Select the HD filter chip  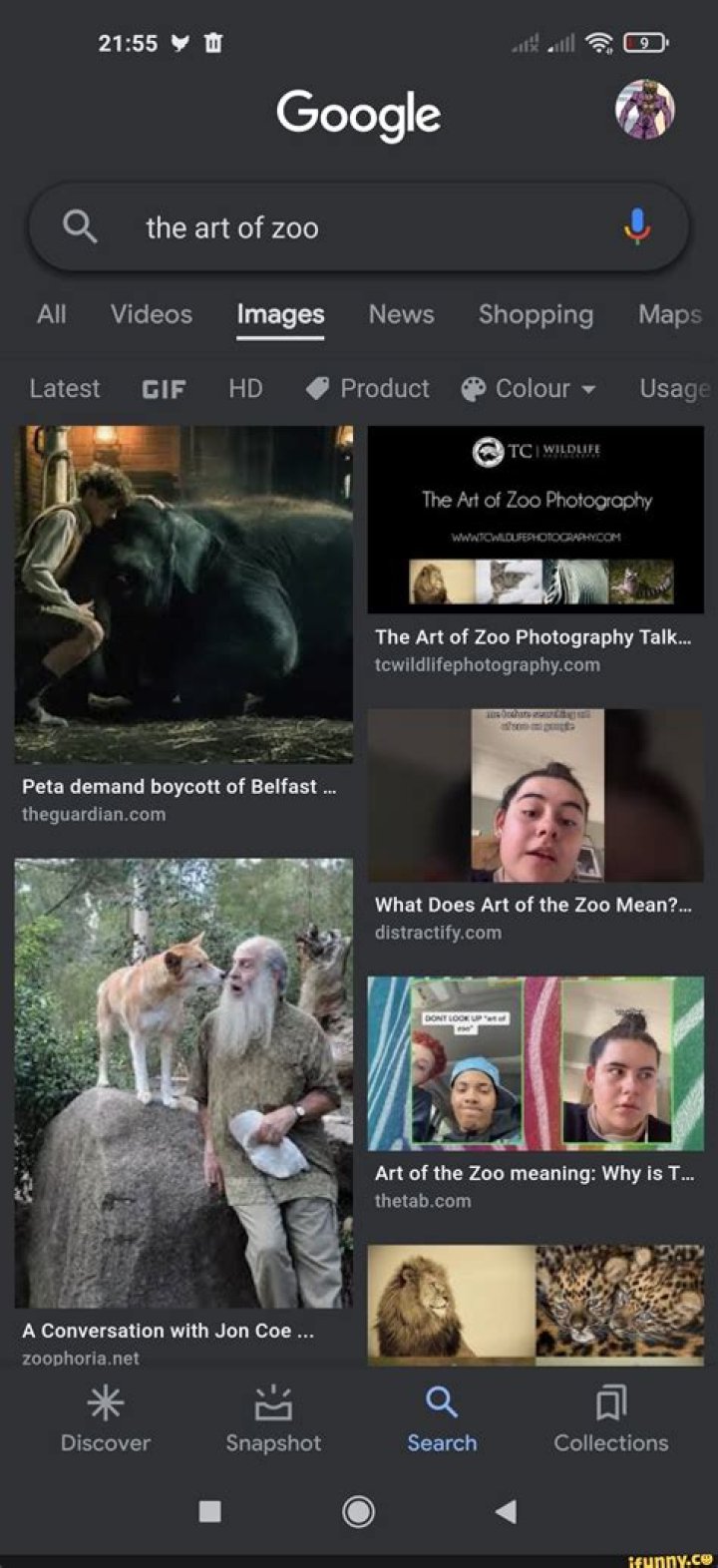tap(245, 388)
